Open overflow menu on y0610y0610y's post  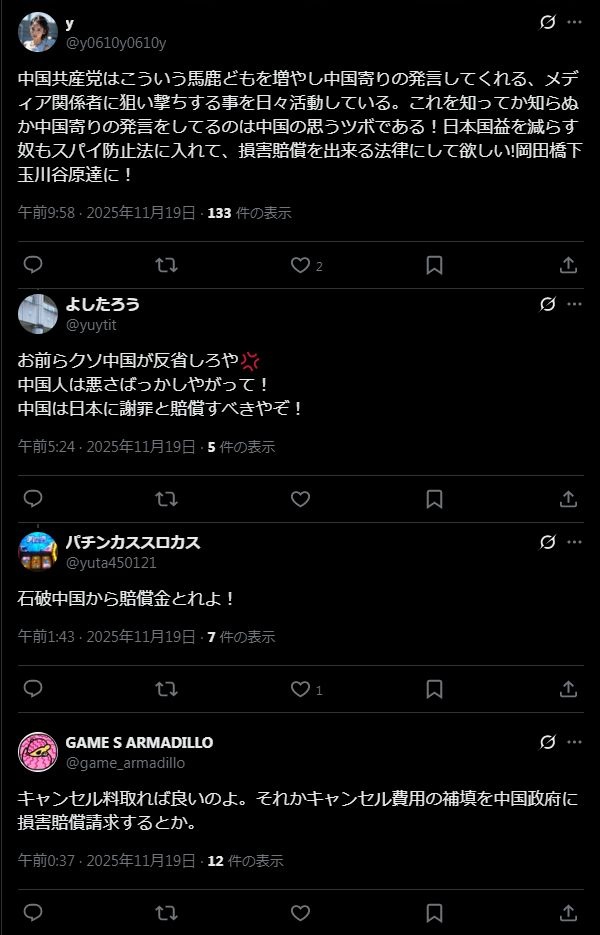pyautogui.click(x=574, y=22)
